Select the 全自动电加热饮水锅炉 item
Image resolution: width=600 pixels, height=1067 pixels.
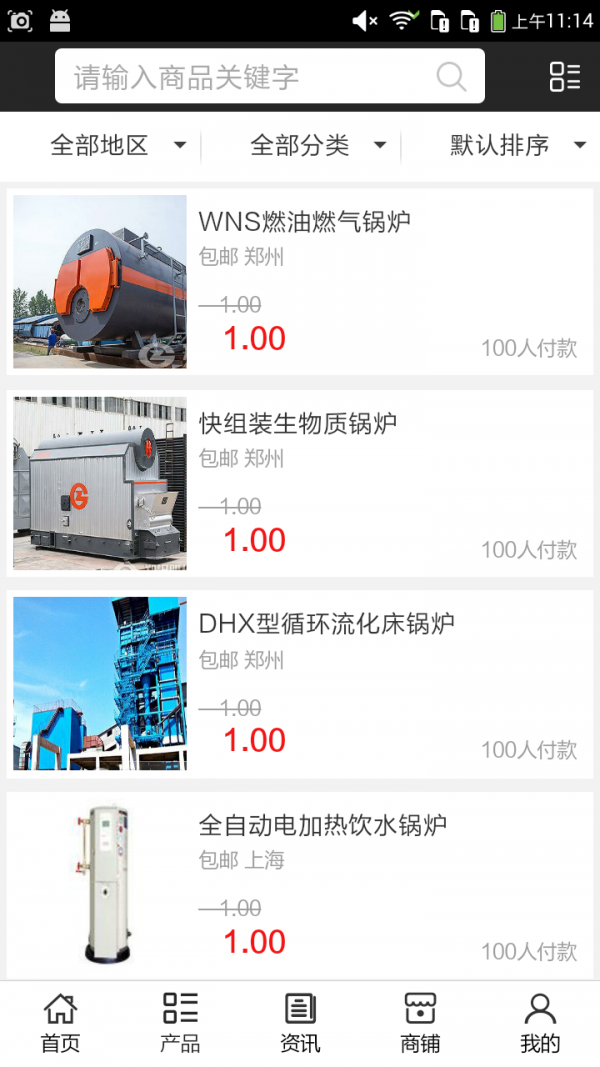[x=300, y=885]
